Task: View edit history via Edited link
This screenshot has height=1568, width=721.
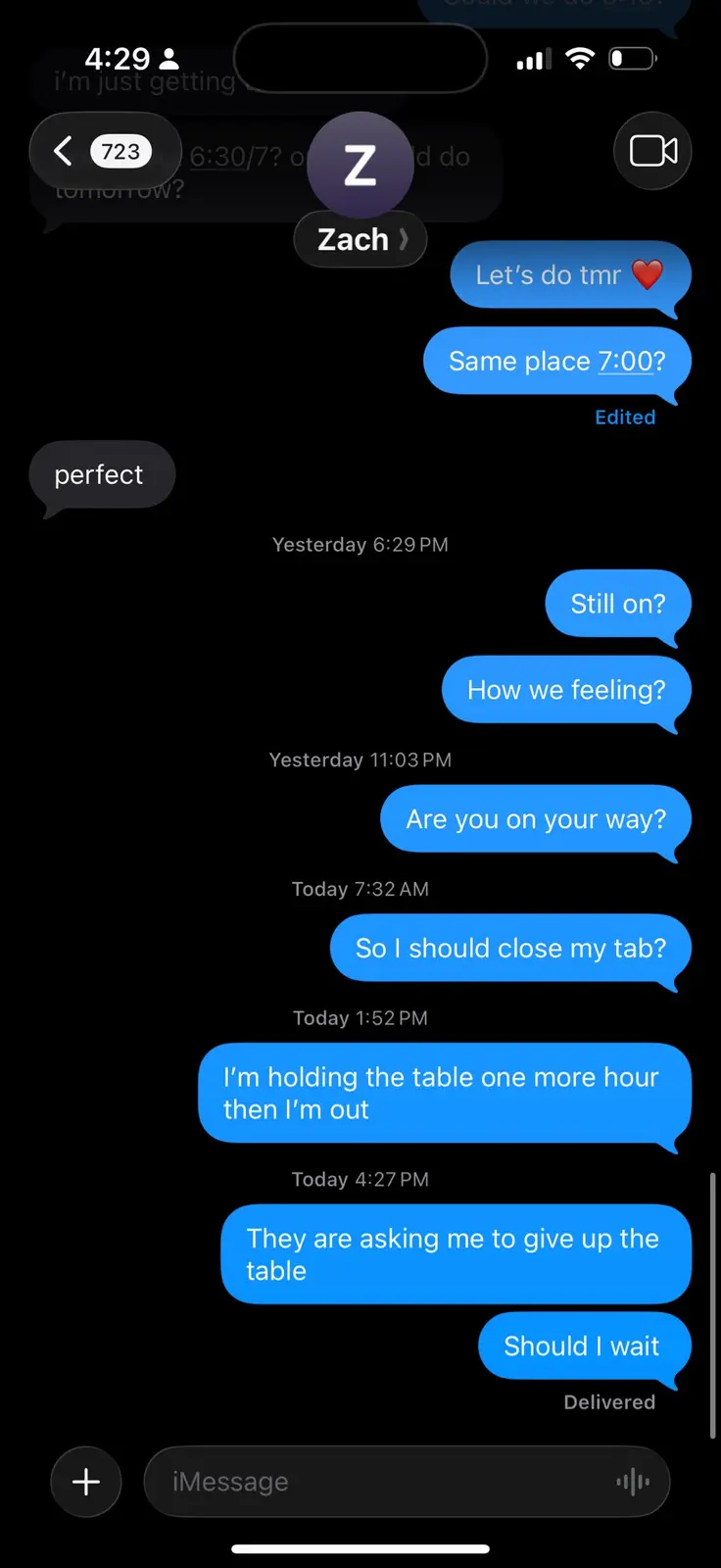Action: pos(625,417)
